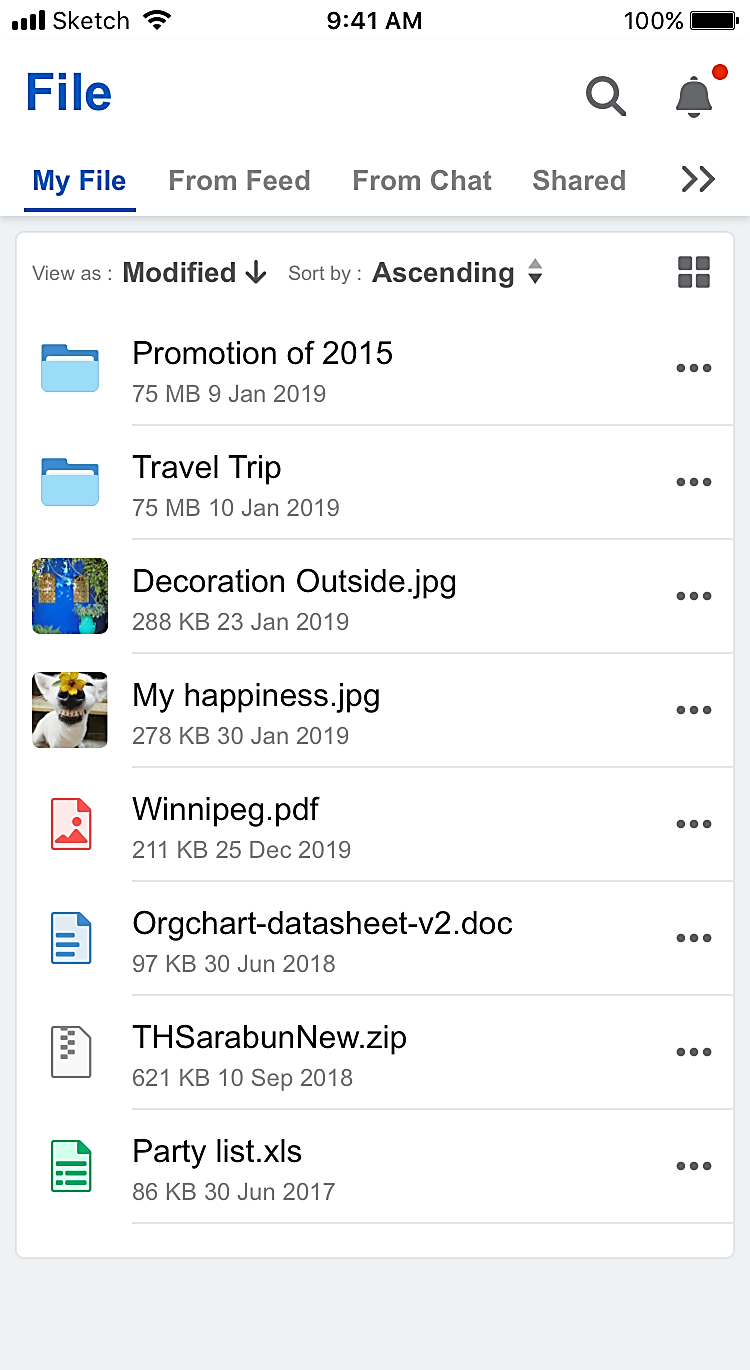The height and width of the screenshot is (1370, 750).
Task: Open the notifications bell
Action: [694, 97]
